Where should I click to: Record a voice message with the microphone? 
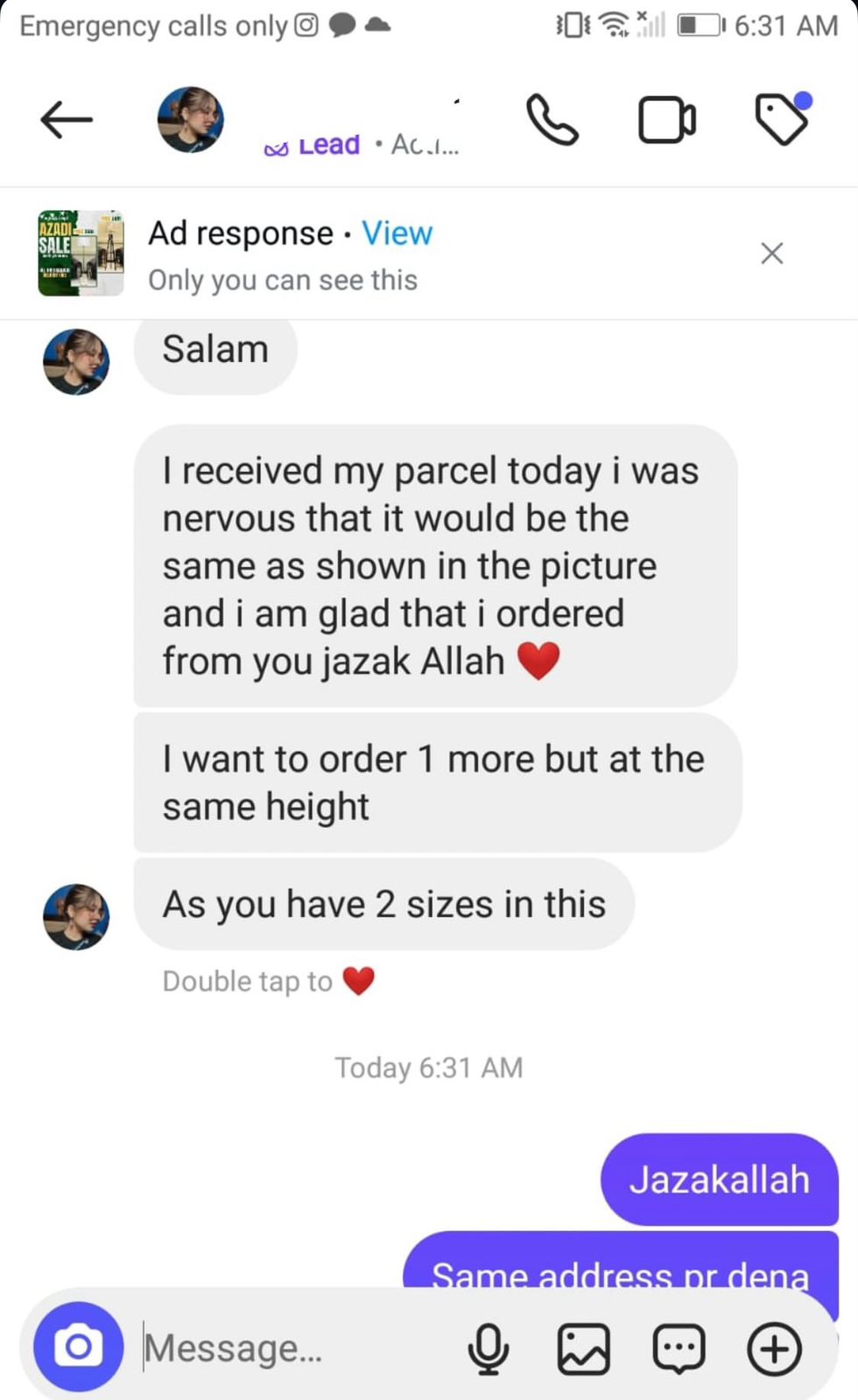[x=488, y=1348]
